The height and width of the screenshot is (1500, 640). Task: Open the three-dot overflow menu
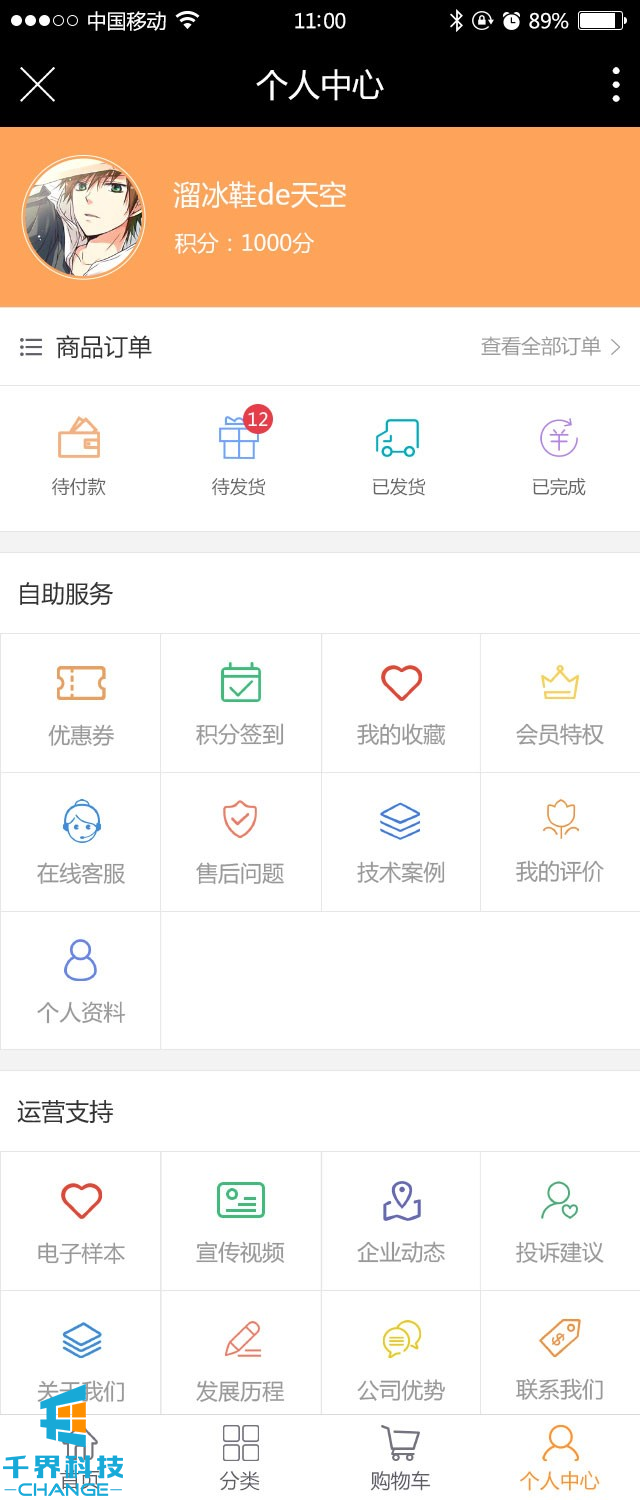615,85
